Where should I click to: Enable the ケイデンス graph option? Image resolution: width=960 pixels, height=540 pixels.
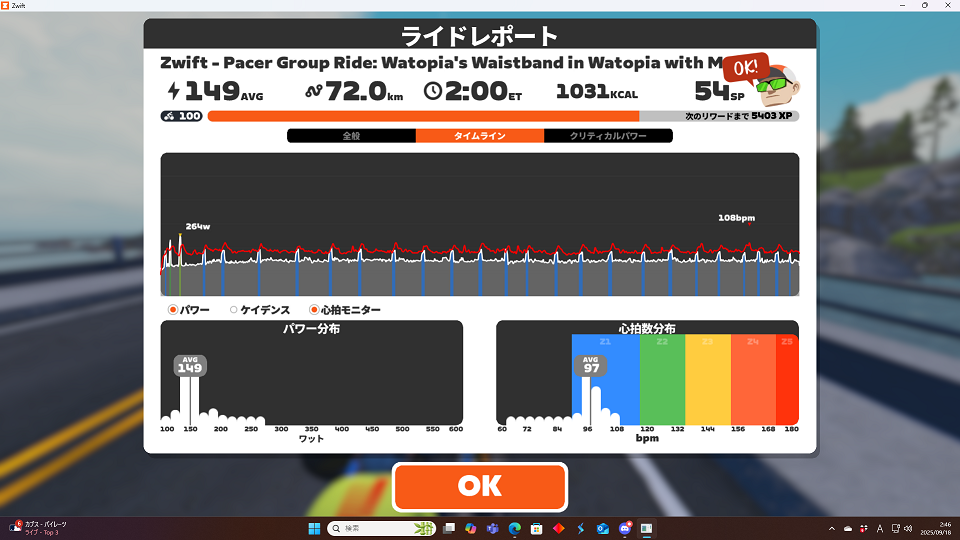(x=234, y=310)
